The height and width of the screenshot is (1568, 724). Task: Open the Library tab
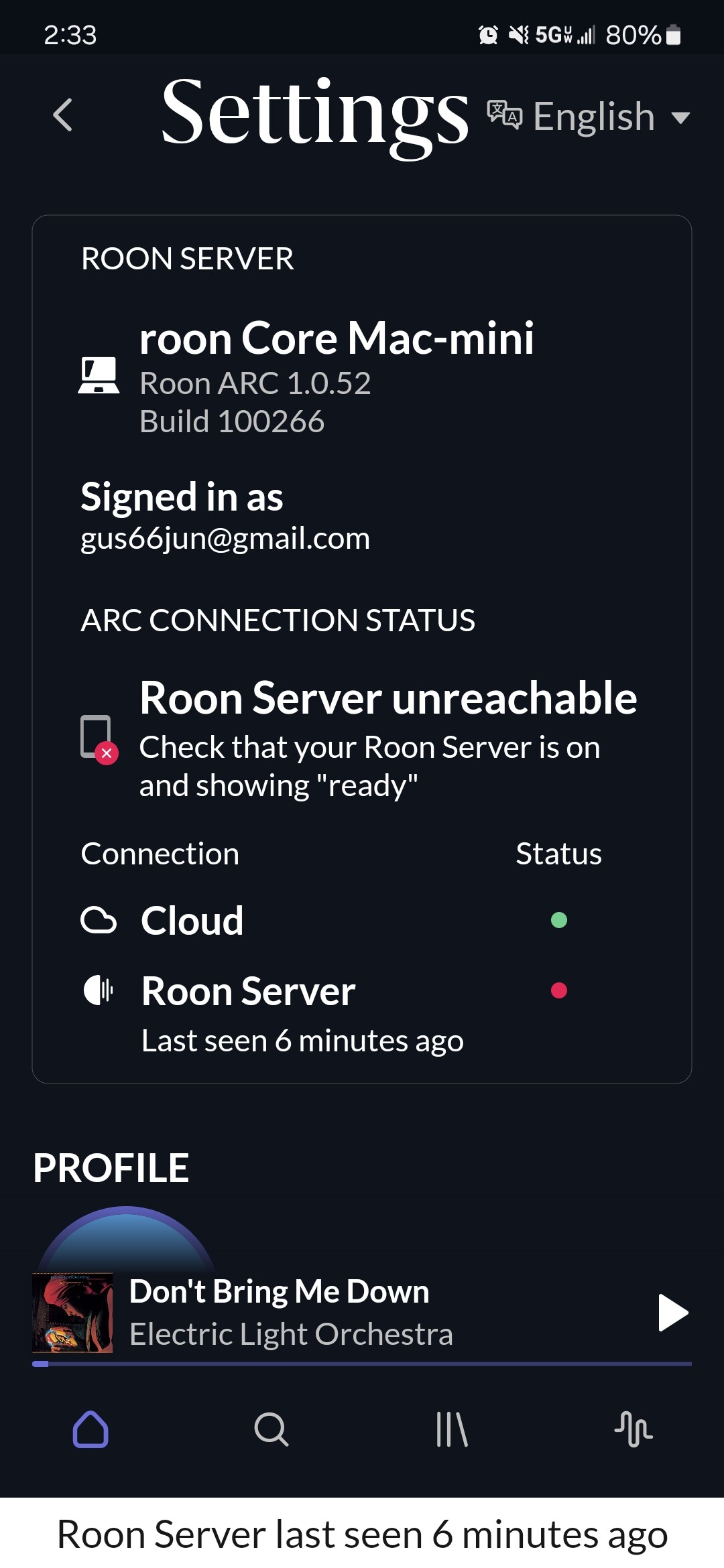[x=452, y=1429]
